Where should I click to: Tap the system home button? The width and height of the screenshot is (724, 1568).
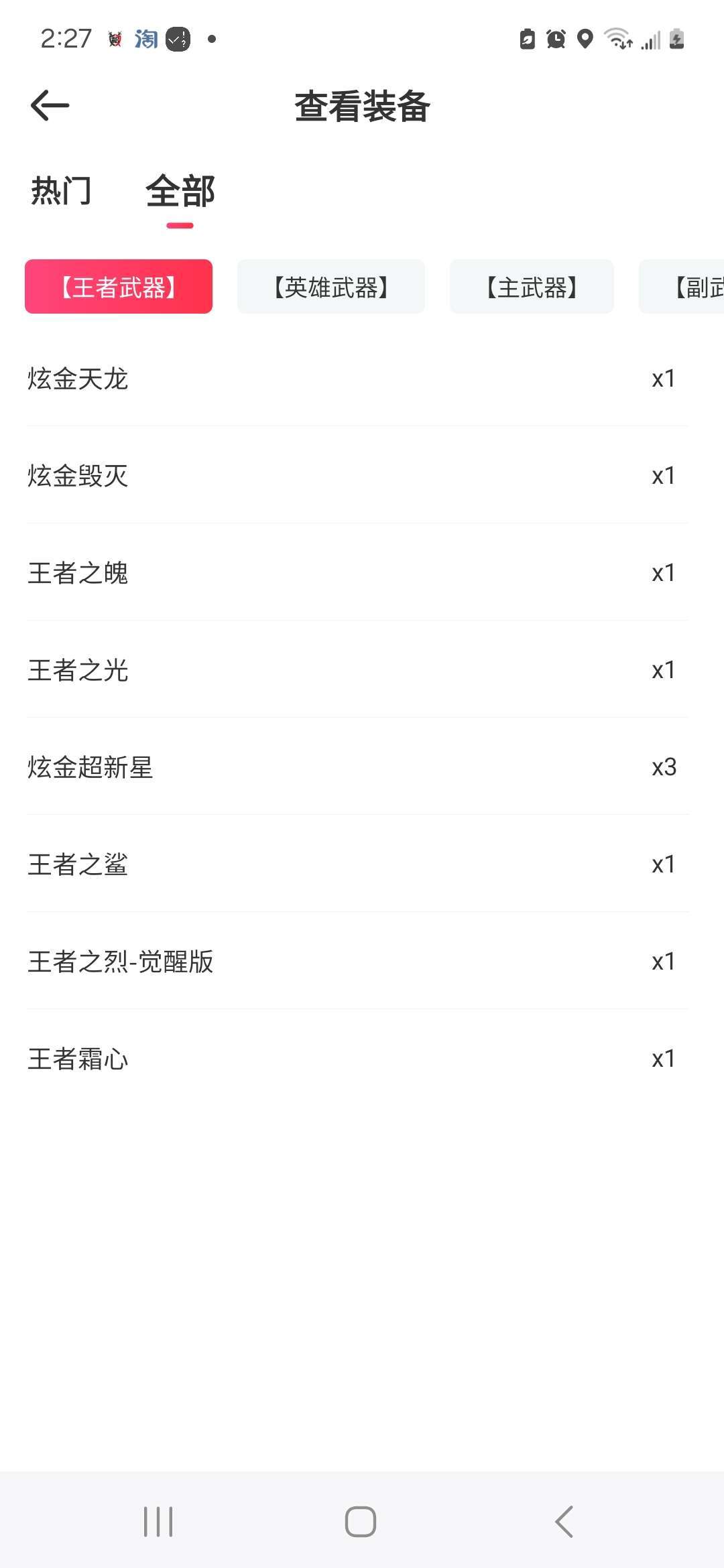click(361, 1521)
